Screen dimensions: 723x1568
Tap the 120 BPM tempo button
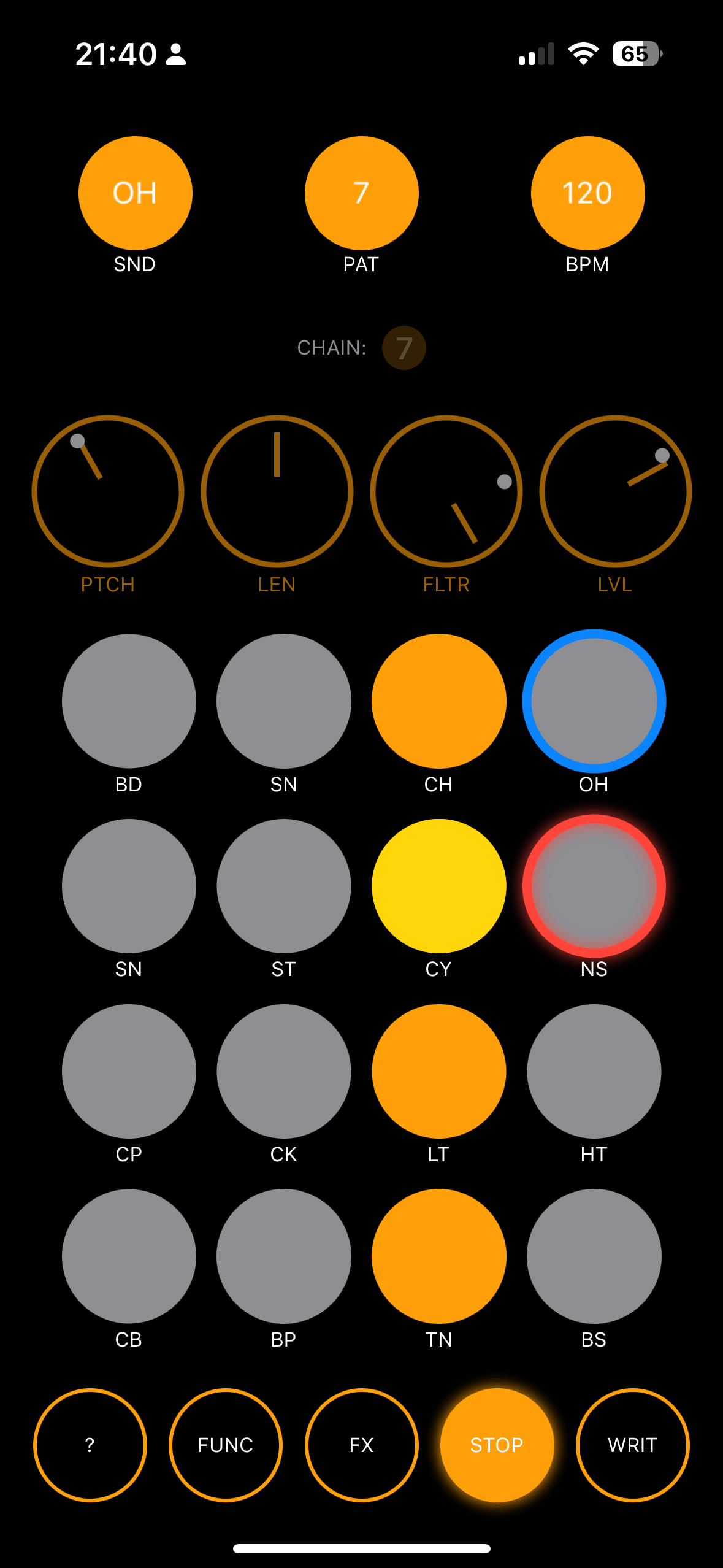point(587,193)
